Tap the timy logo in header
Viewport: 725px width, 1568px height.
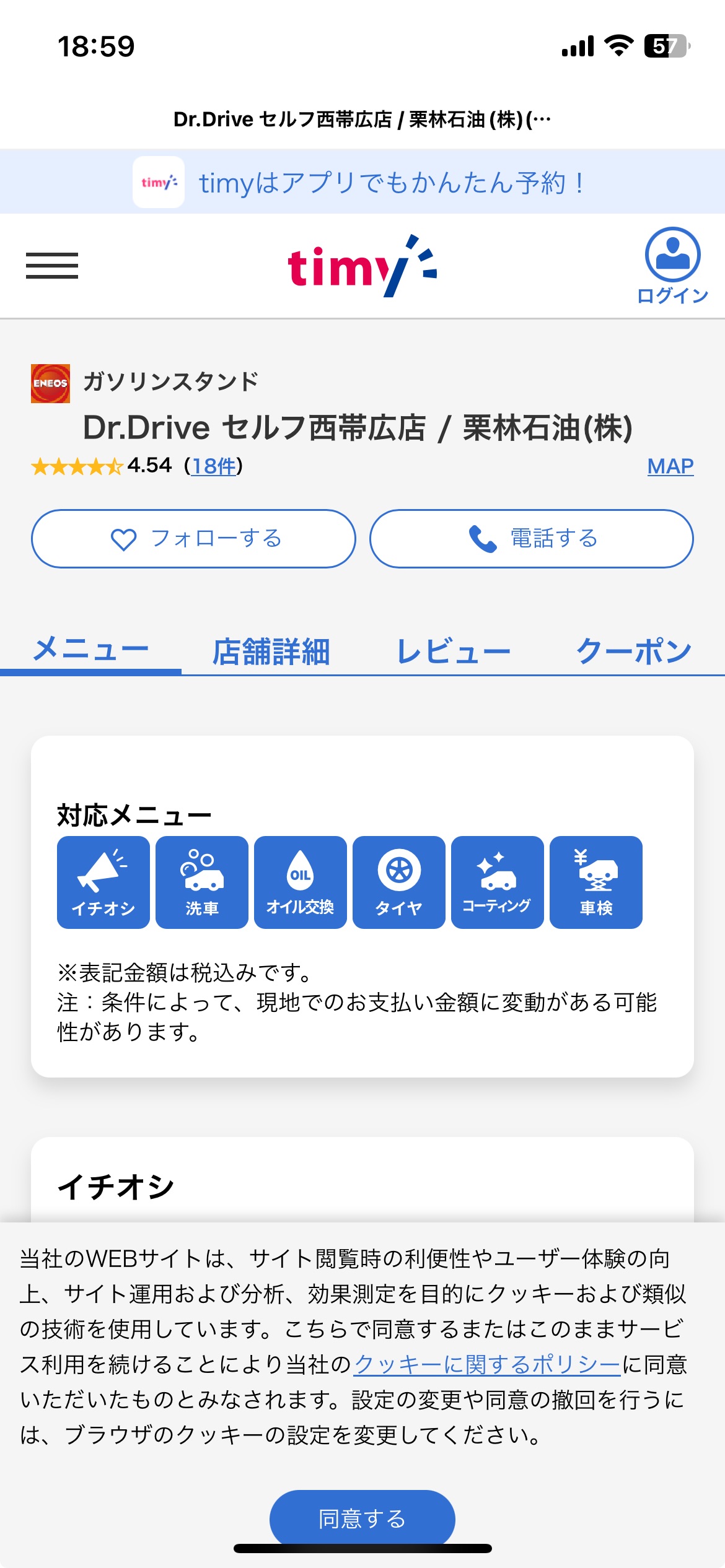[x=362, y=266]
